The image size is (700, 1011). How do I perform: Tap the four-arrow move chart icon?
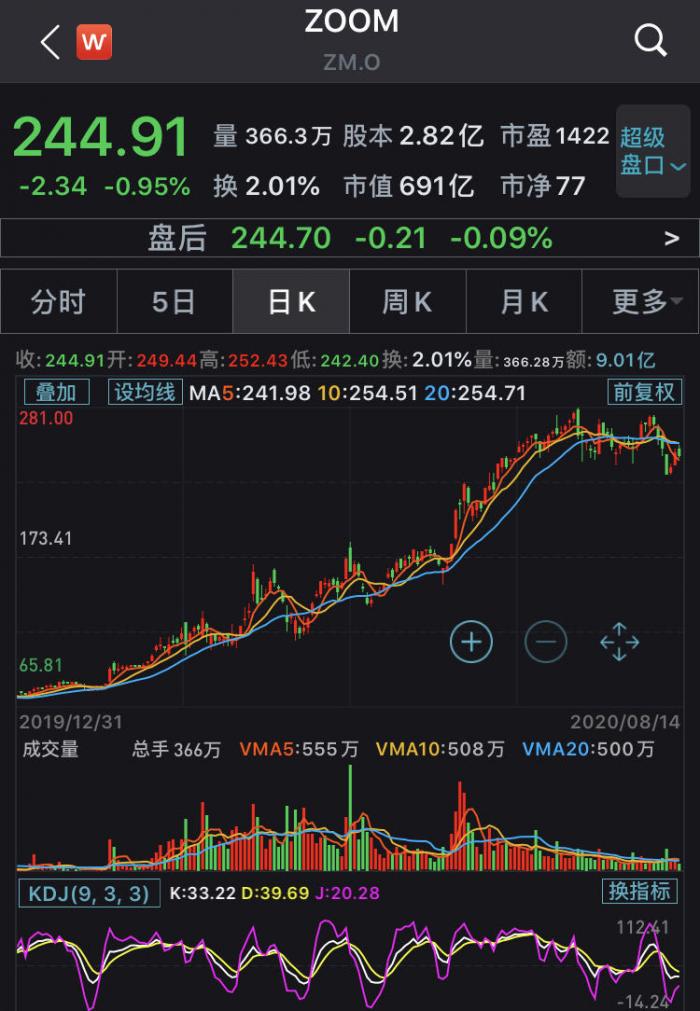(x=619, y=641)
